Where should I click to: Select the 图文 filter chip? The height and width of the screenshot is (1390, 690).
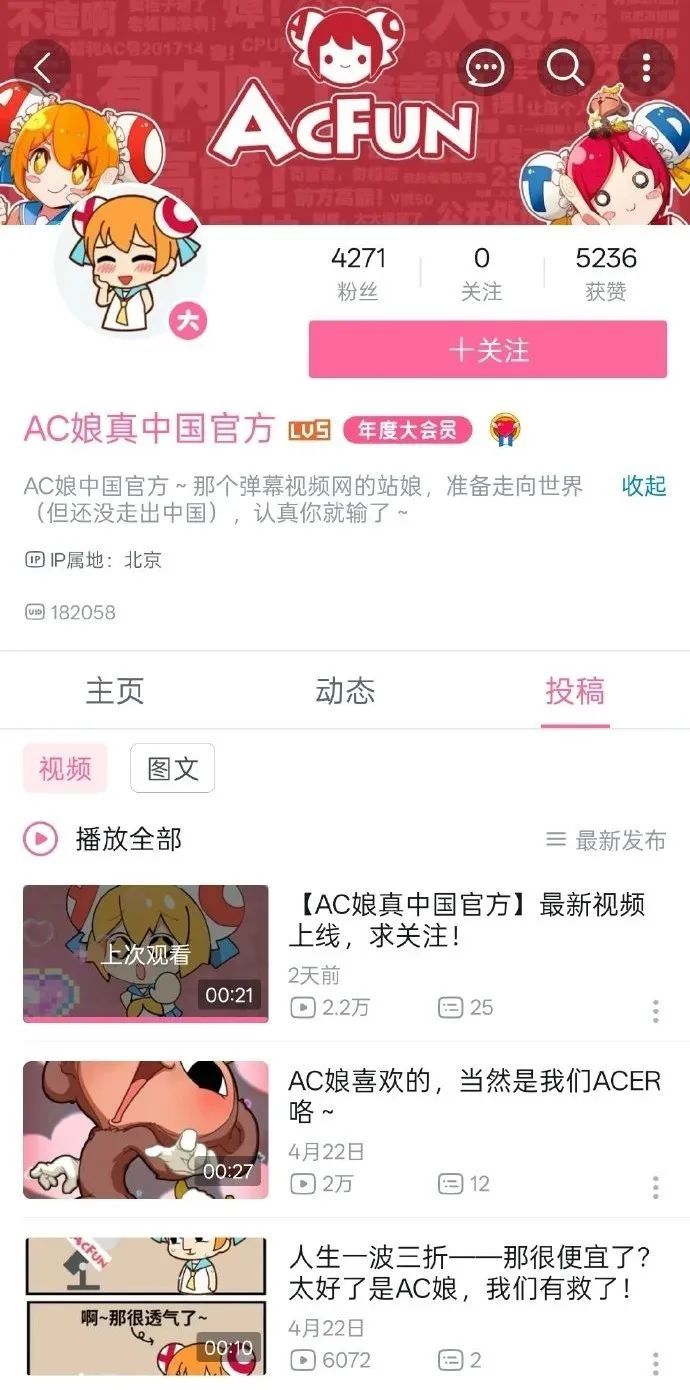[x=172, y=769]
